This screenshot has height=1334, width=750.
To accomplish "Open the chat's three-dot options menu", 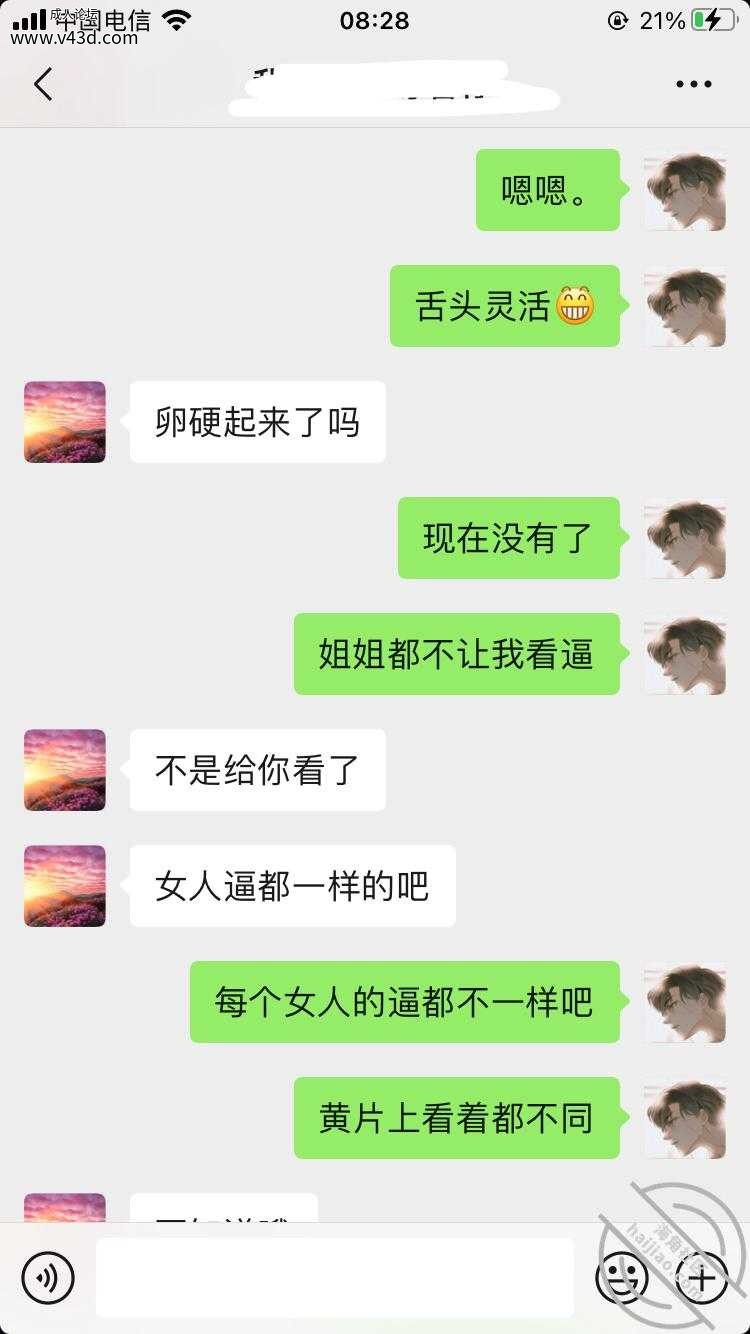I will click(x=693, y=85).
